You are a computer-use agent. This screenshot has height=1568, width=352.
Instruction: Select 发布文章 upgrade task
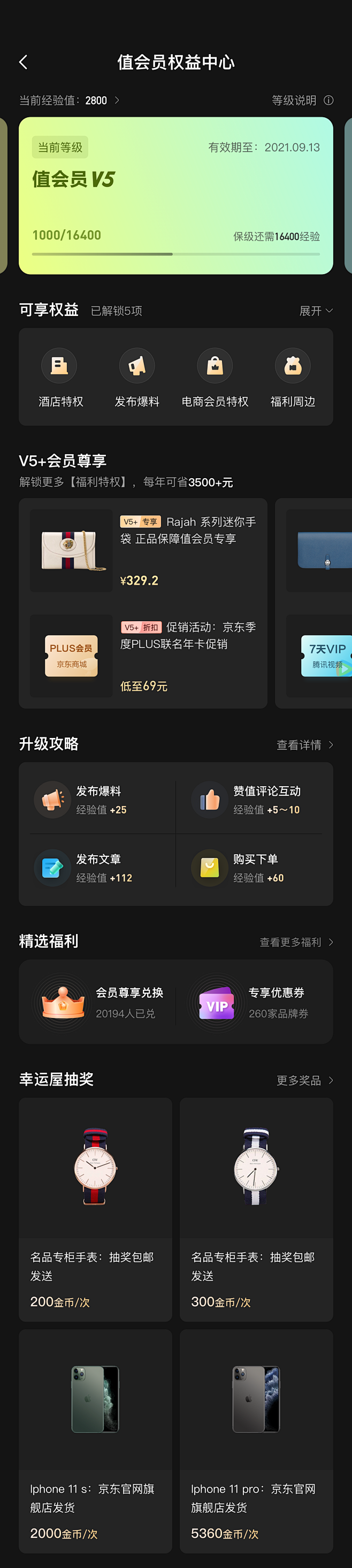97,868
